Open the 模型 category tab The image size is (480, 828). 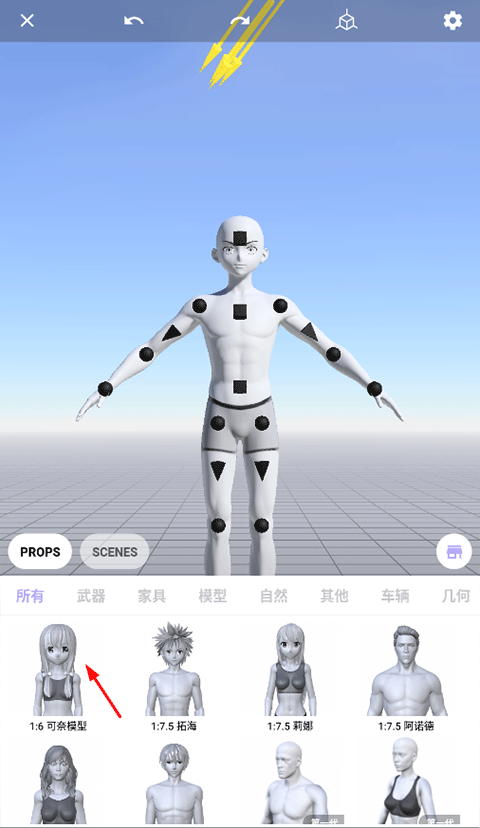point(213,596)
